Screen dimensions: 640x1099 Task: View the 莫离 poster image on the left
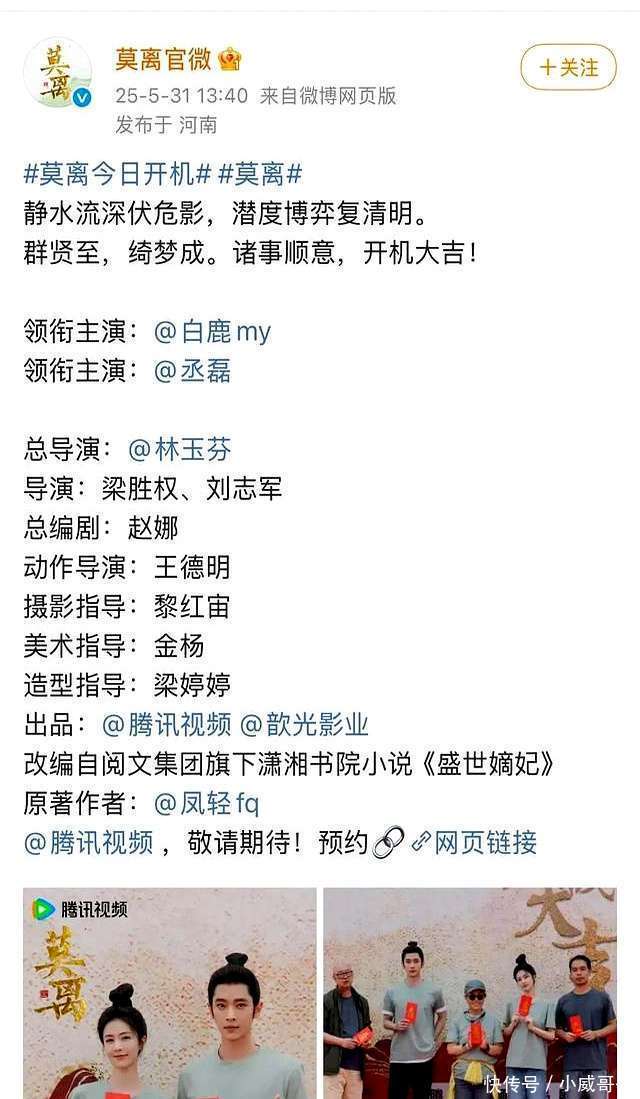pyautogui.click(x=170, y=993)
